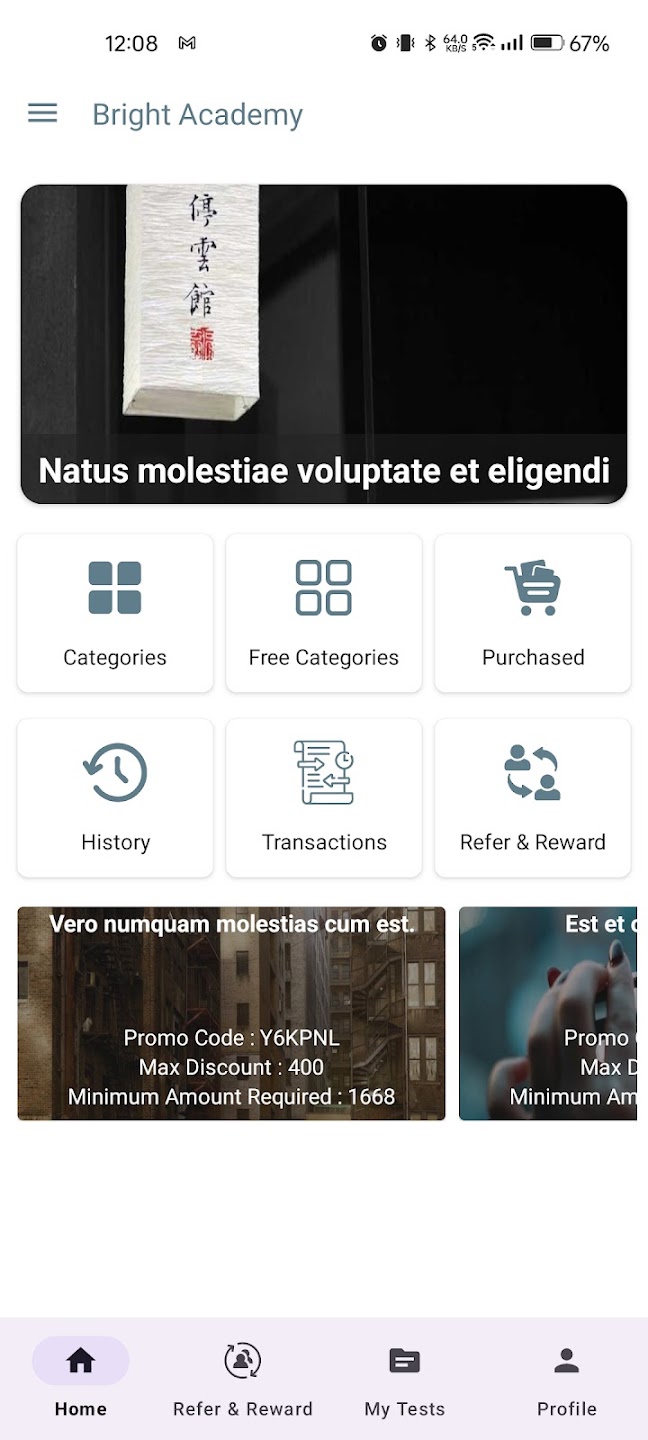Screen dimensions: 648x1440
Task: Go to the Home tab
Action: click(x=81, y=1380)
